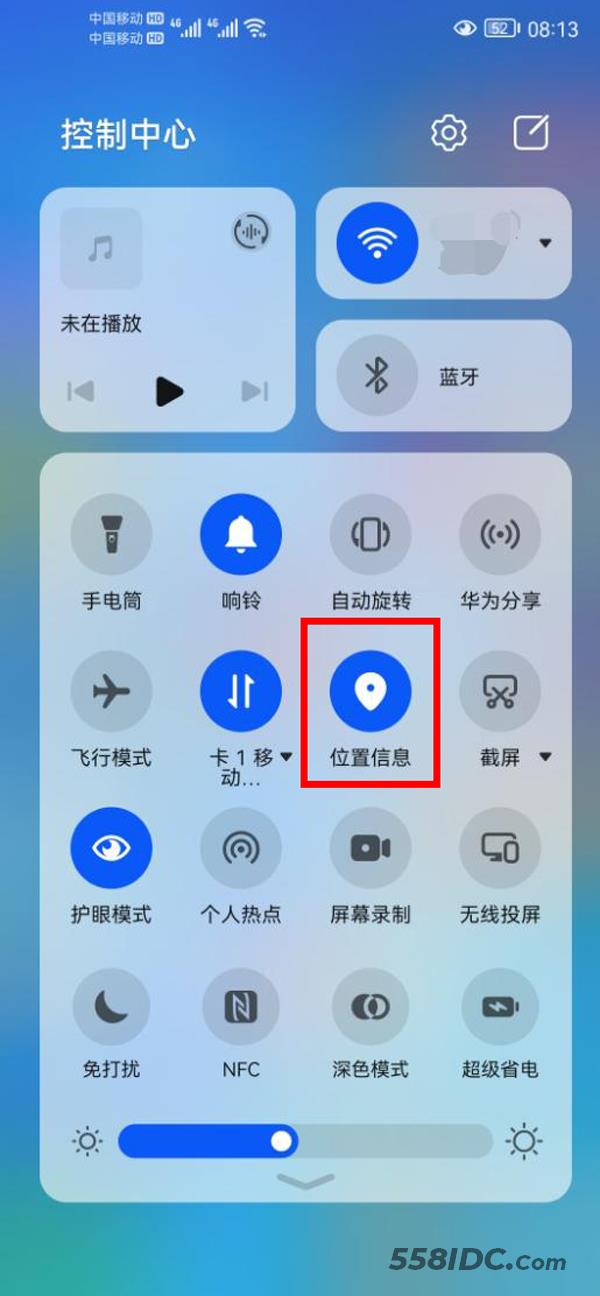This screenshot has width=600, height=1296.
Task: Start screen recording (屏幕录制)
Action: tap(370, 849)
